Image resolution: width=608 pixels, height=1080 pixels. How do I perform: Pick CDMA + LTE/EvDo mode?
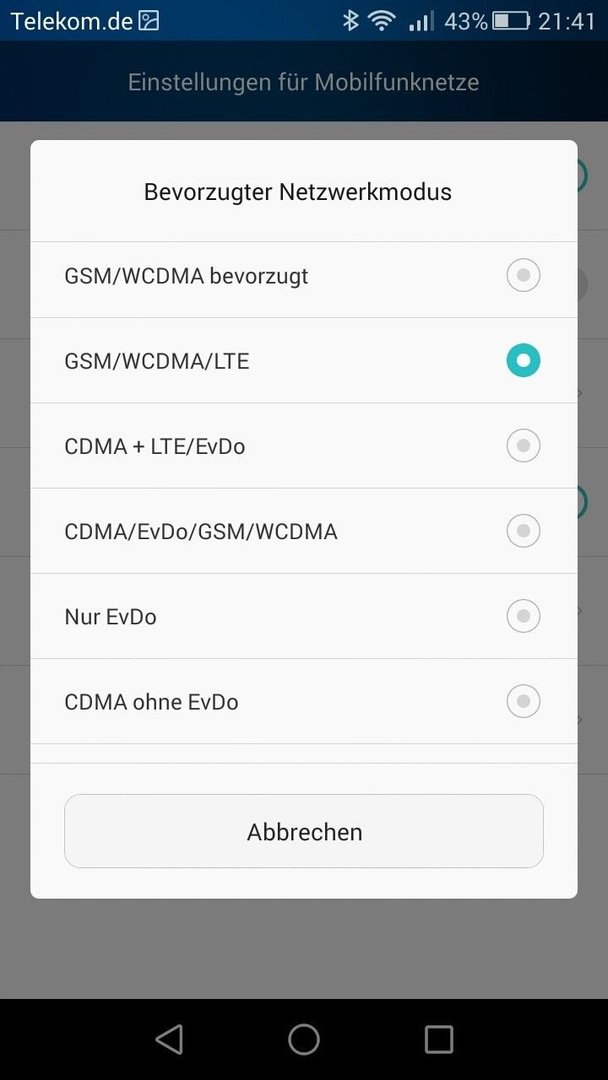click(x=304, y=446)
